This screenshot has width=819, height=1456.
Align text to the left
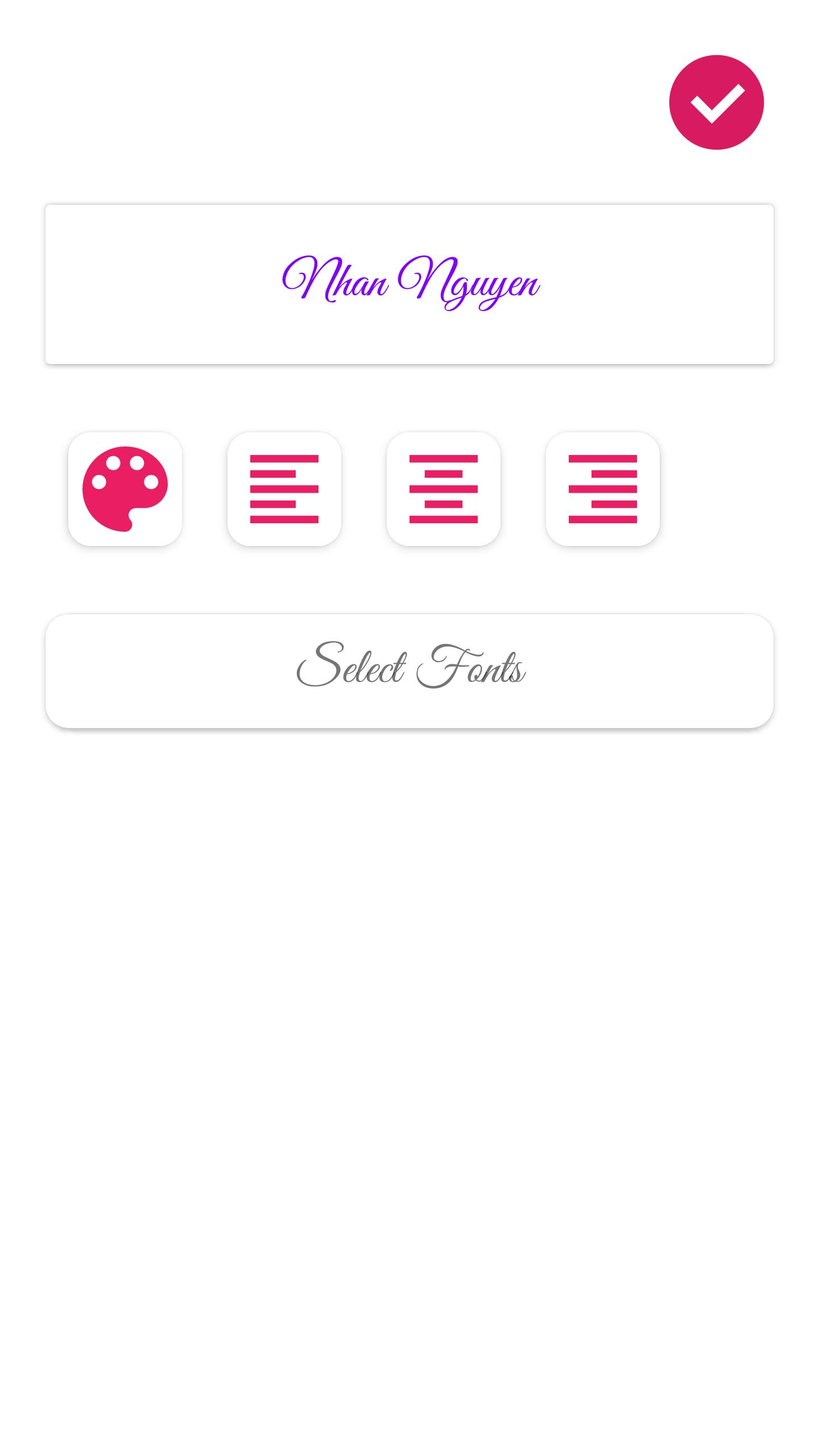[x=284, y=489]
